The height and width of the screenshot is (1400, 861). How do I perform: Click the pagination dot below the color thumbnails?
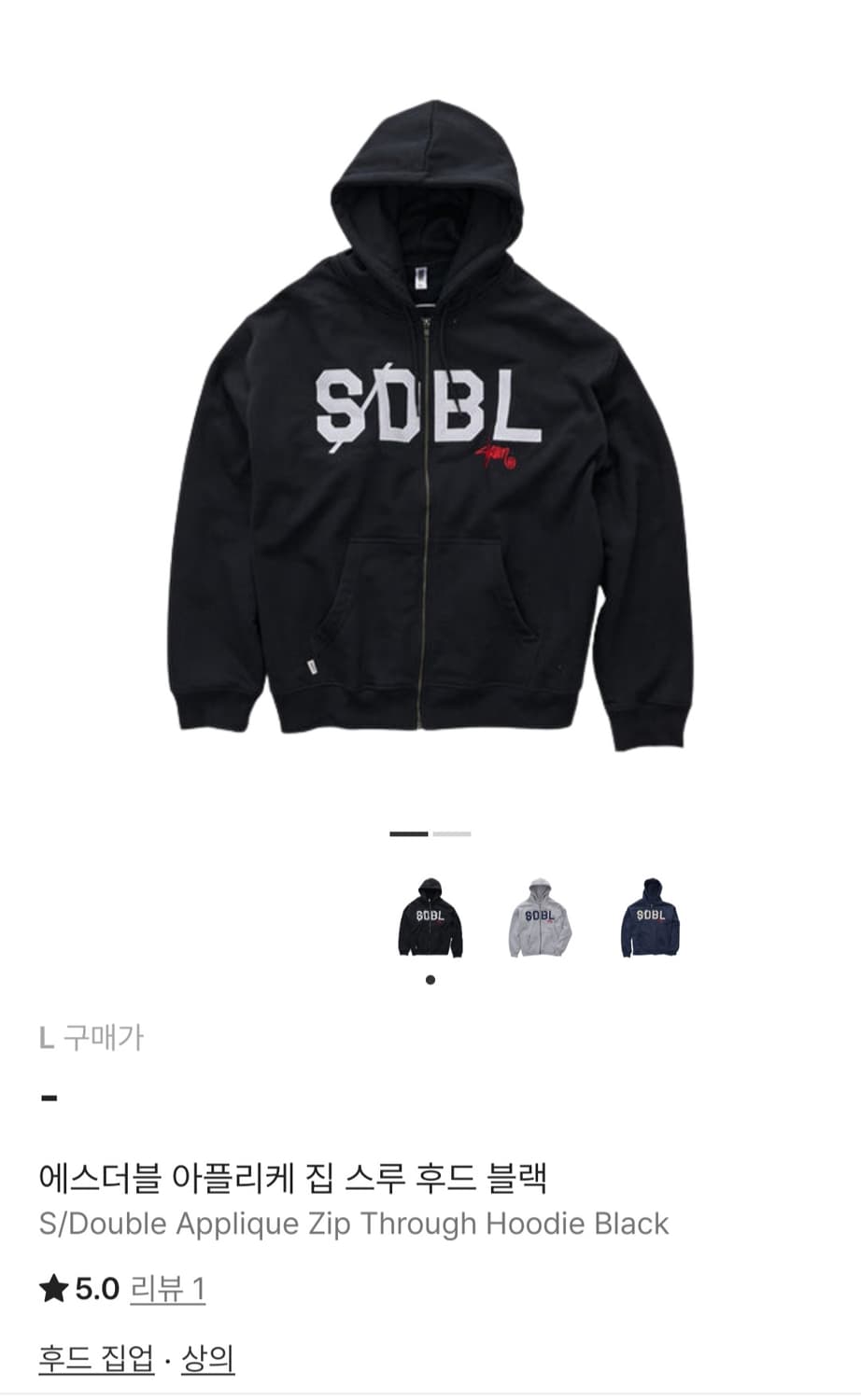[430, 979]
